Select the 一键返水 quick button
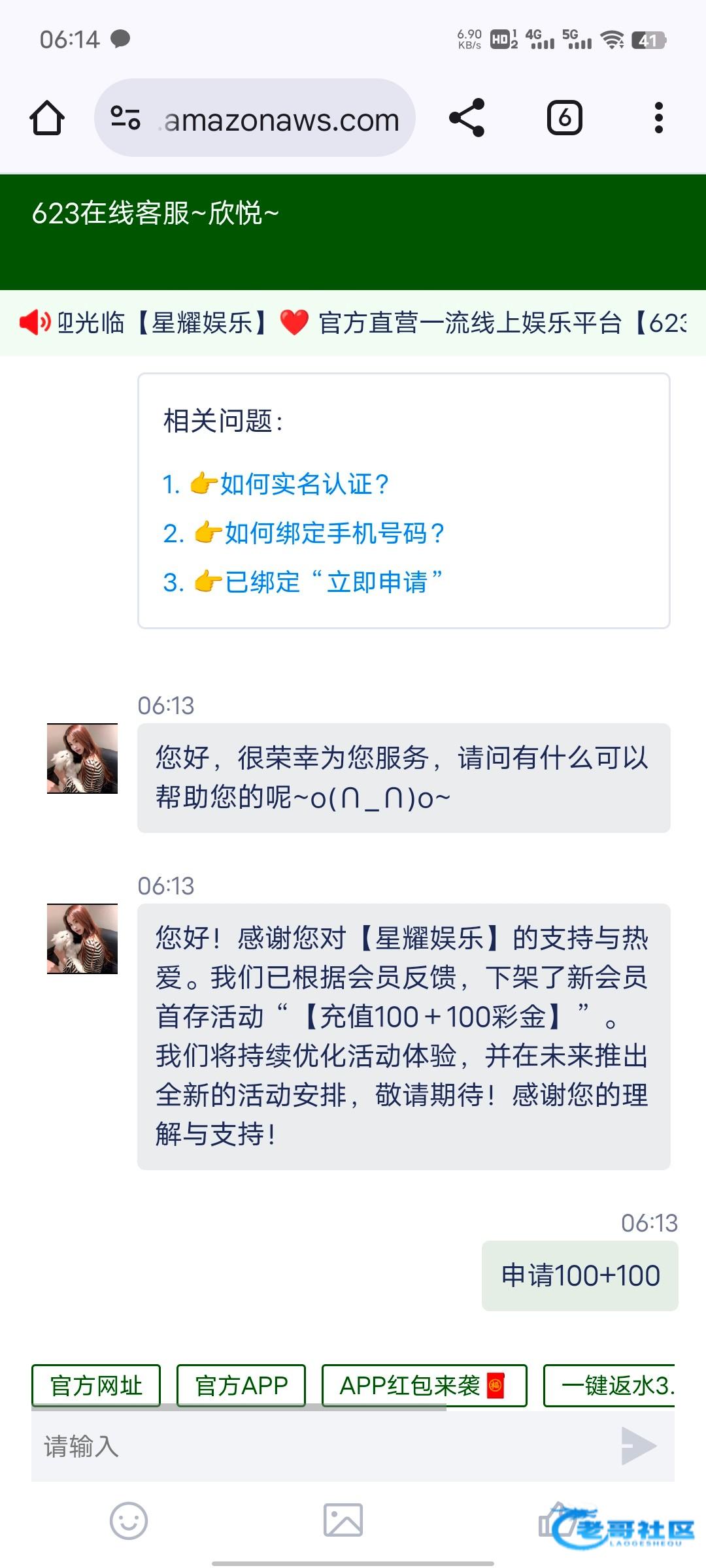The image size is (706, 1568). [609, 1386]
